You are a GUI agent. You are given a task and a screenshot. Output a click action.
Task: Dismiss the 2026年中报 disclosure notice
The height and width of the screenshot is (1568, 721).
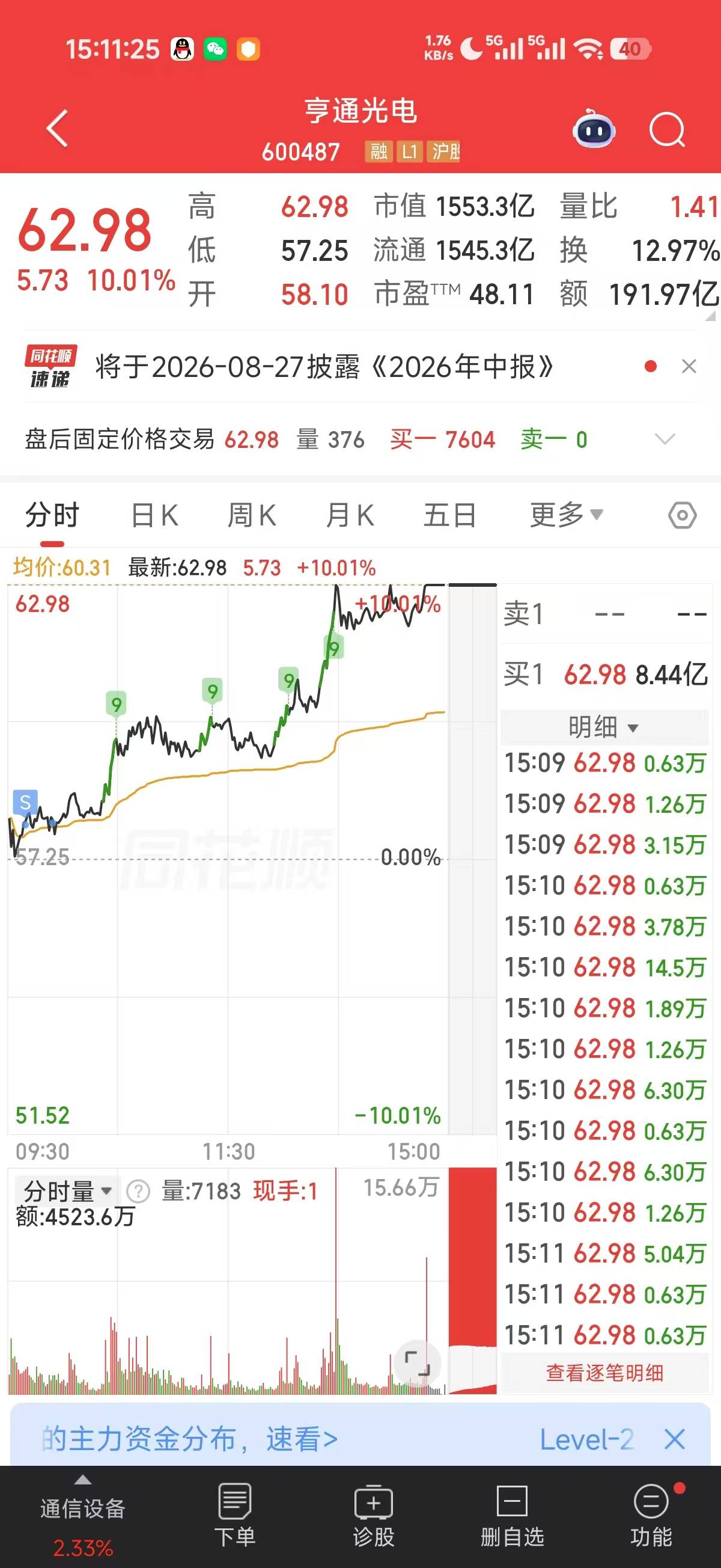pos(689,366)
